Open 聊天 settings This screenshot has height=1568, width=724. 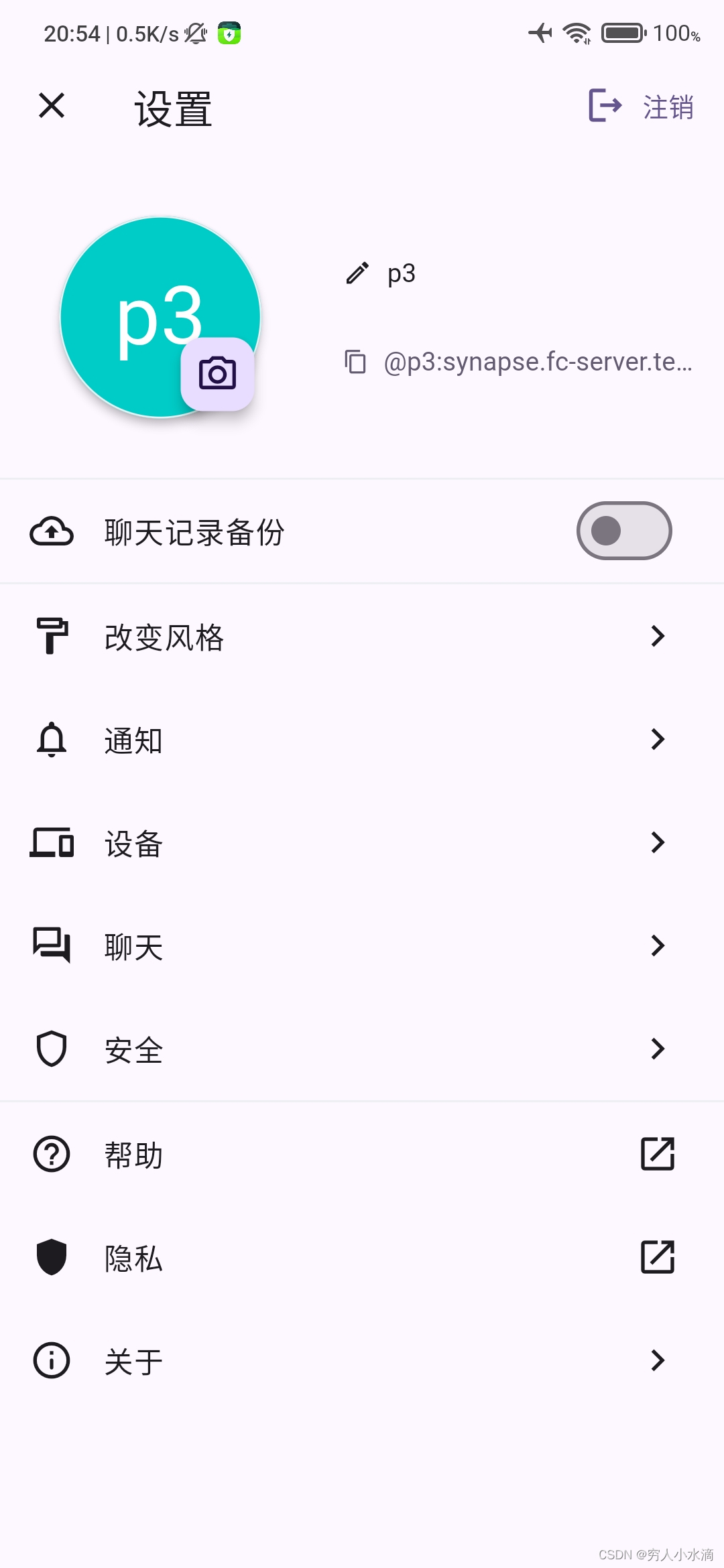click(x=362, y=946)
